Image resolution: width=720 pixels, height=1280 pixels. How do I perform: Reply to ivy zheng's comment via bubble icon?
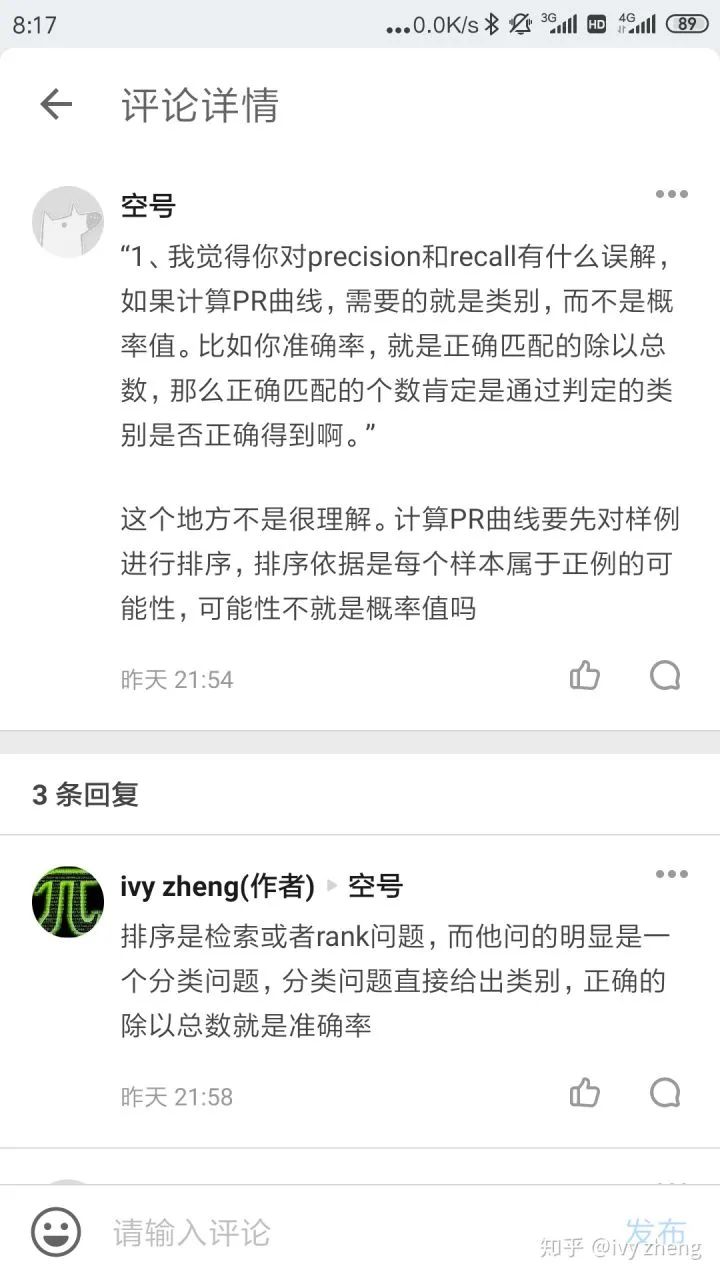[x=665, y=1093]
